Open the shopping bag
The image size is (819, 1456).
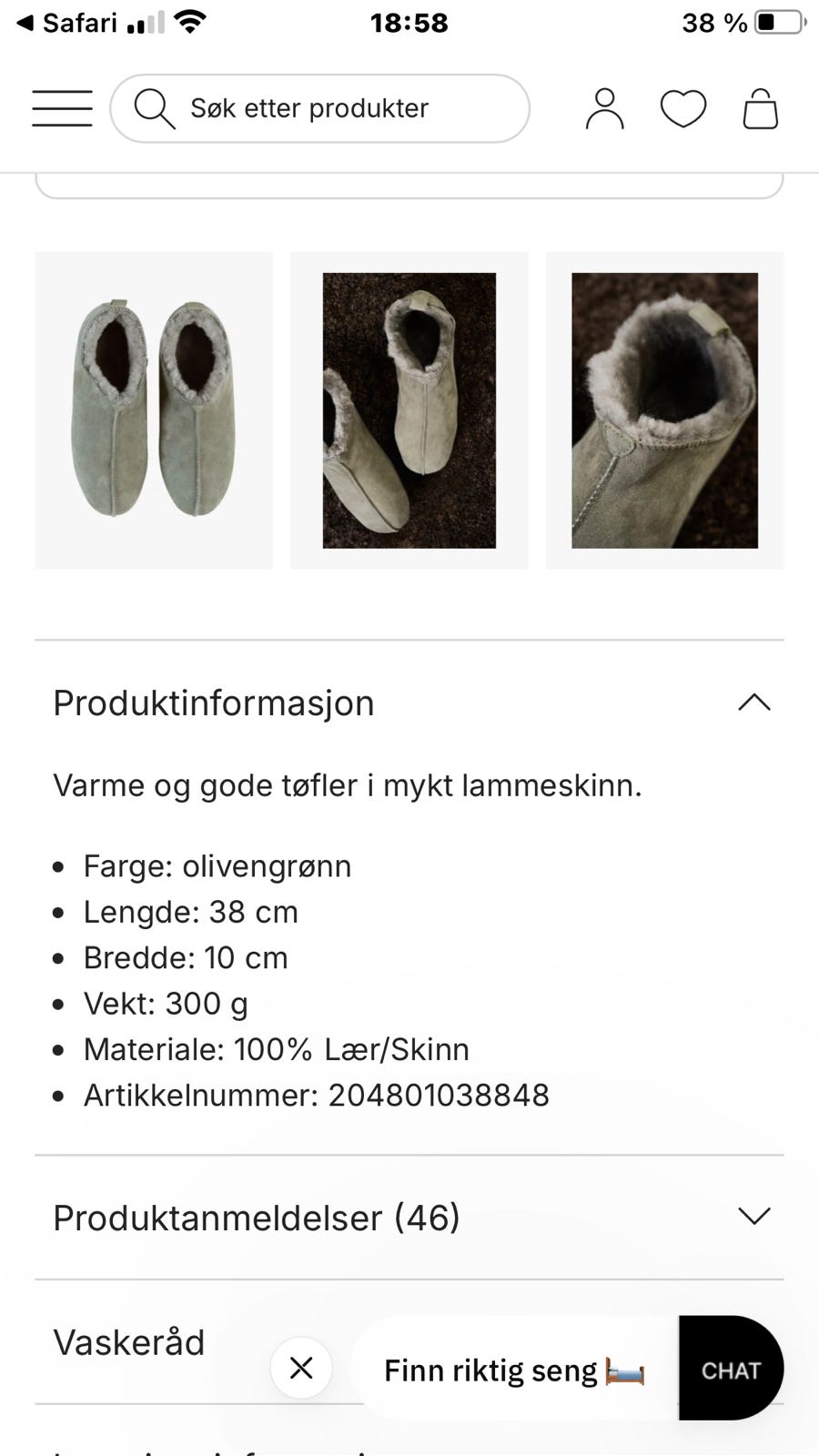(x=761, y=107)
